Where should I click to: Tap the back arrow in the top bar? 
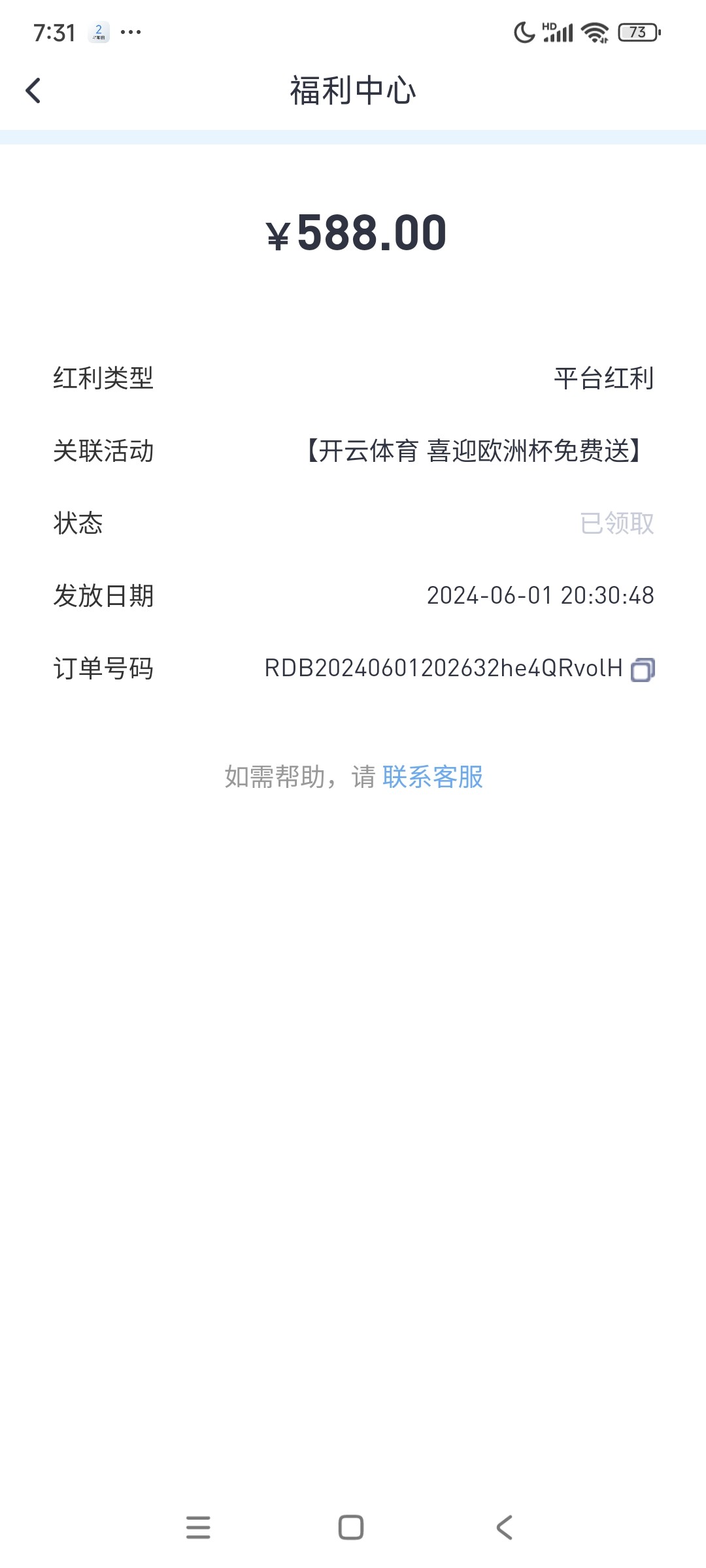point(32,91)
